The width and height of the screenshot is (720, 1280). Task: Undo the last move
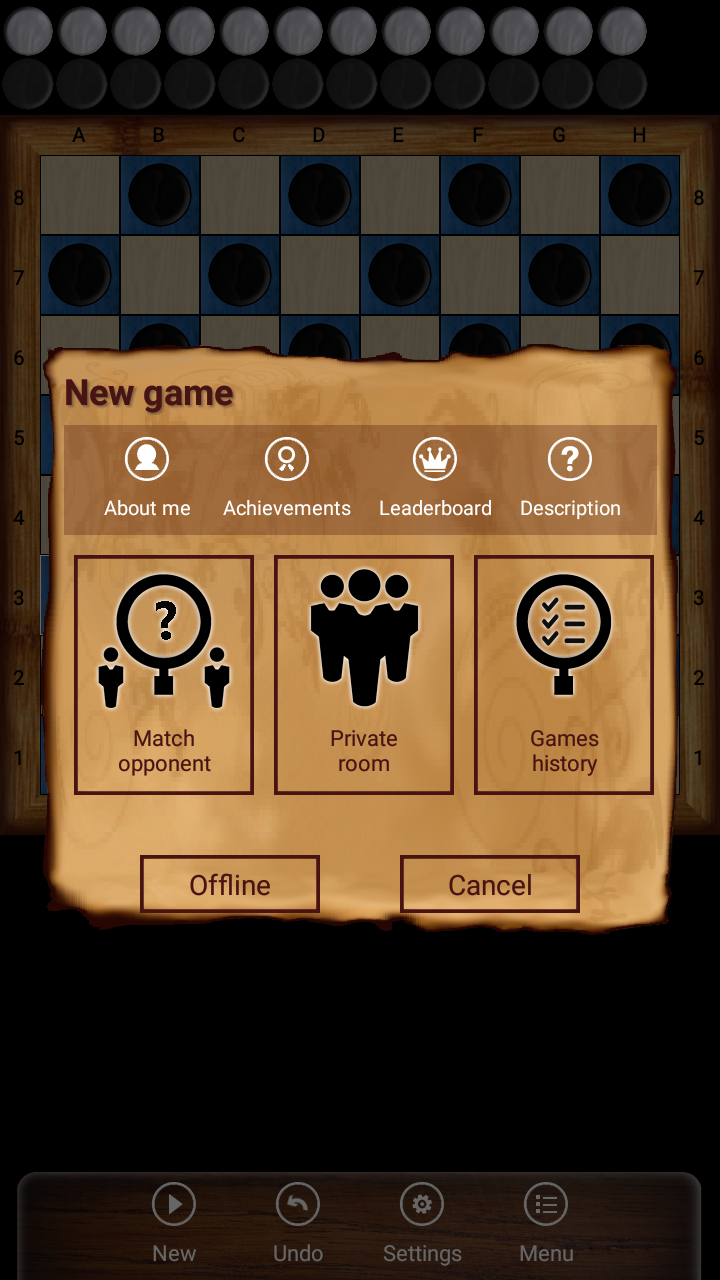point(298,1224)
